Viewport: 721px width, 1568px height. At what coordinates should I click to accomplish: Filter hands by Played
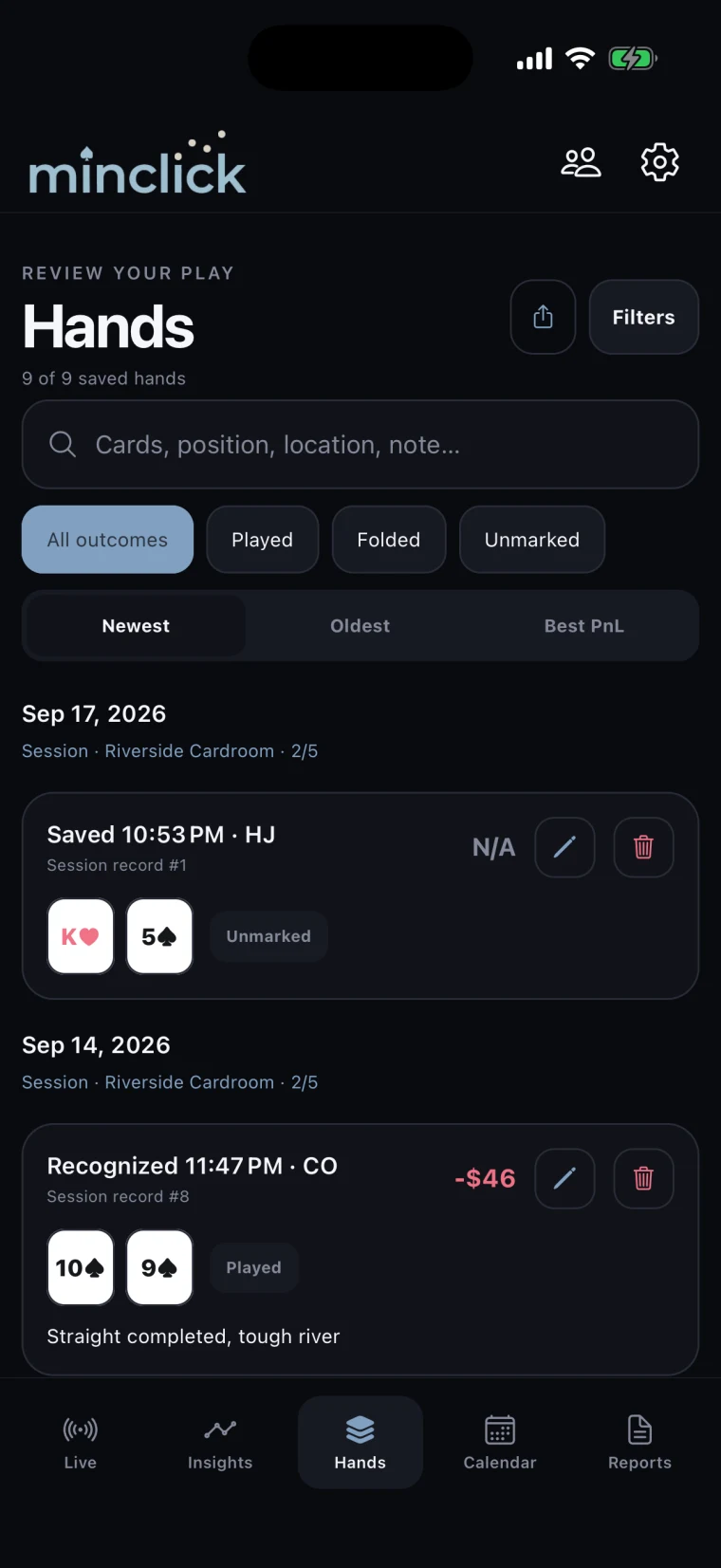tap(262, 540)
